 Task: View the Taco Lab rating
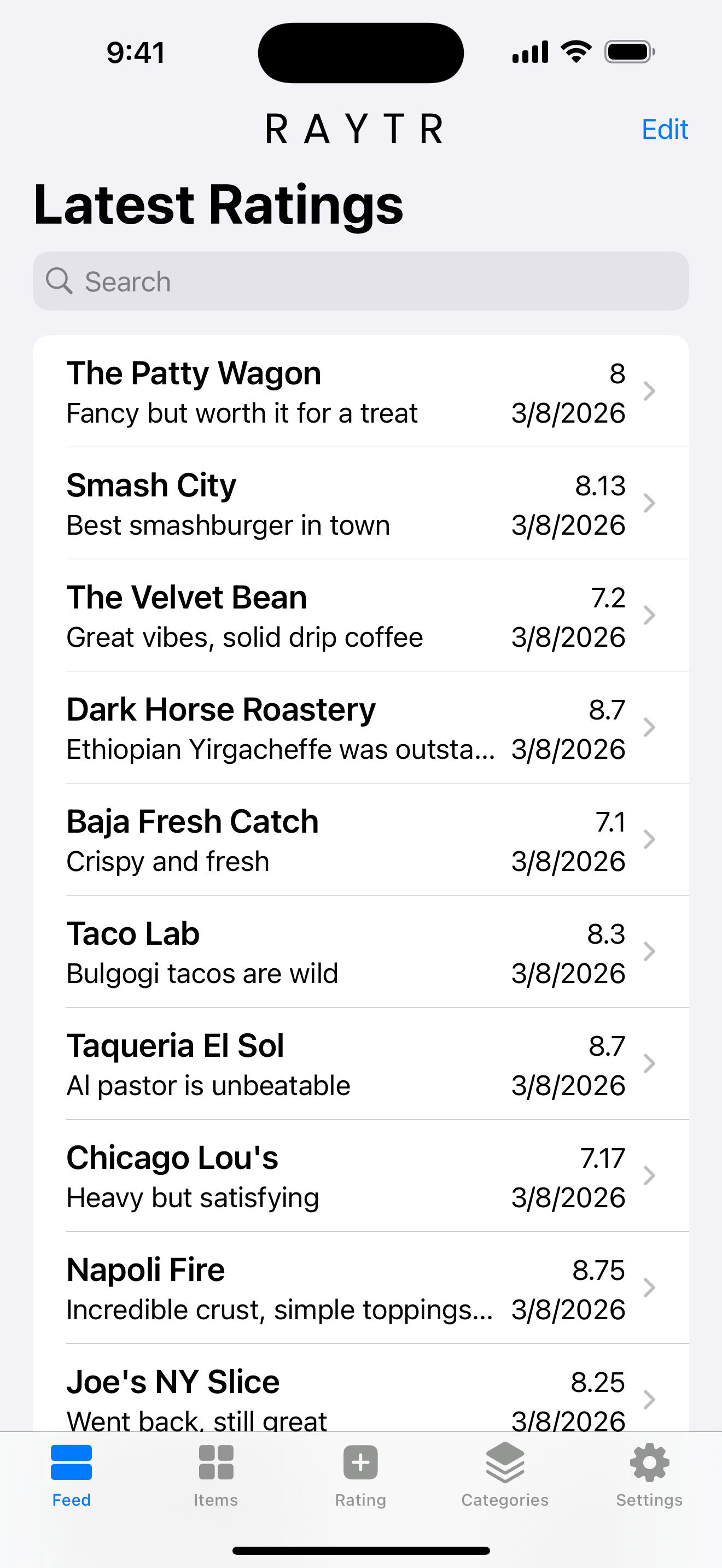[360, 951]
